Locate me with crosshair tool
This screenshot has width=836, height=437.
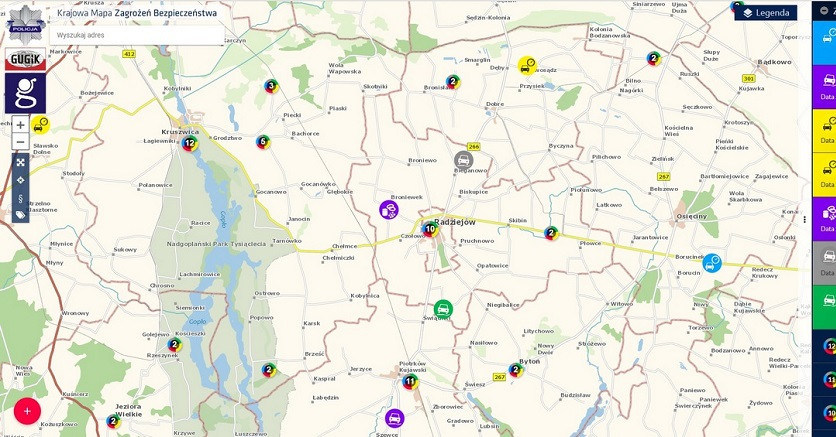point(20,180)
